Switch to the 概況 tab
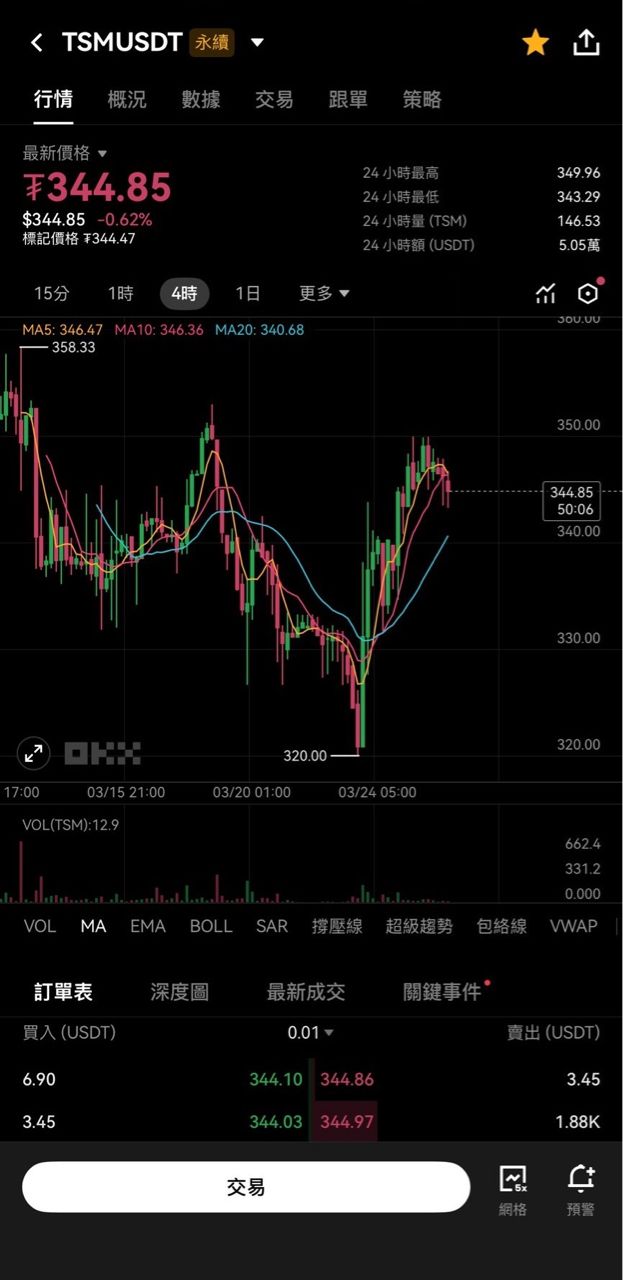623x1280 pixels. 127,99
